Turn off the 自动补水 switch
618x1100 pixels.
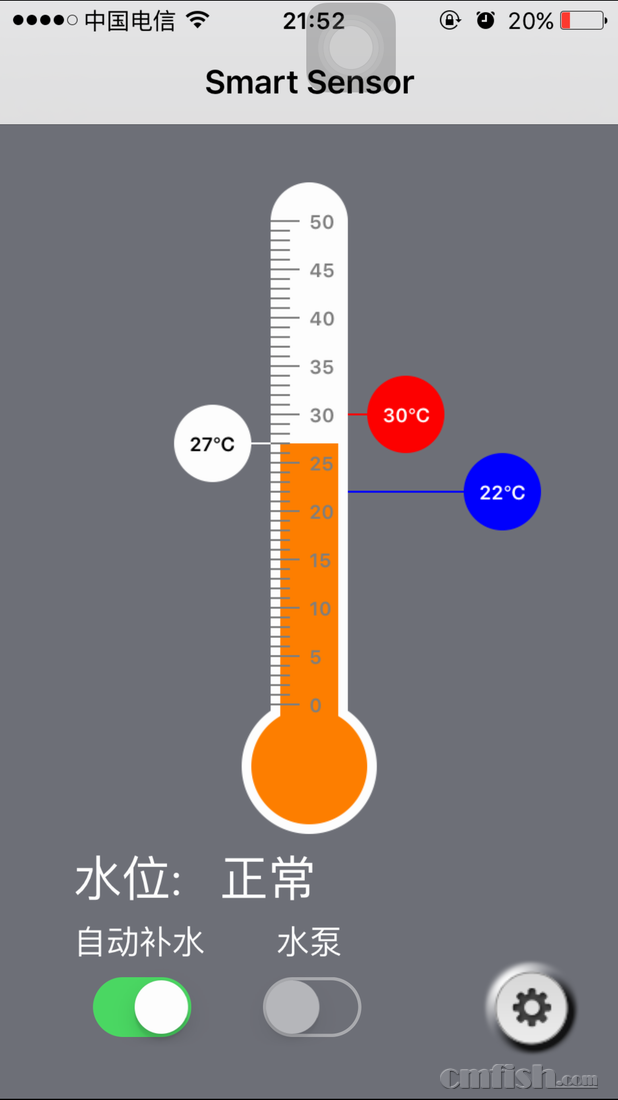tap(142, 1007)
